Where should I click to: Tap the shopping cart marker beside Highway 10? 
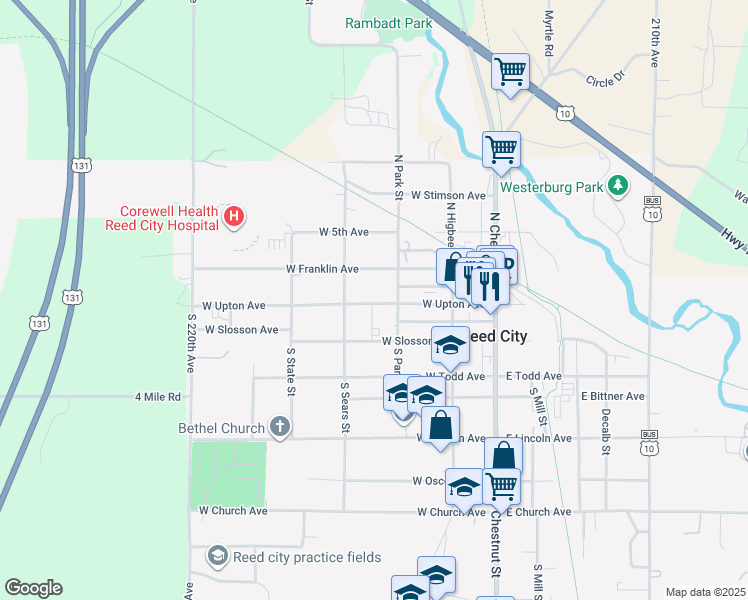click(x=510, y=74)
